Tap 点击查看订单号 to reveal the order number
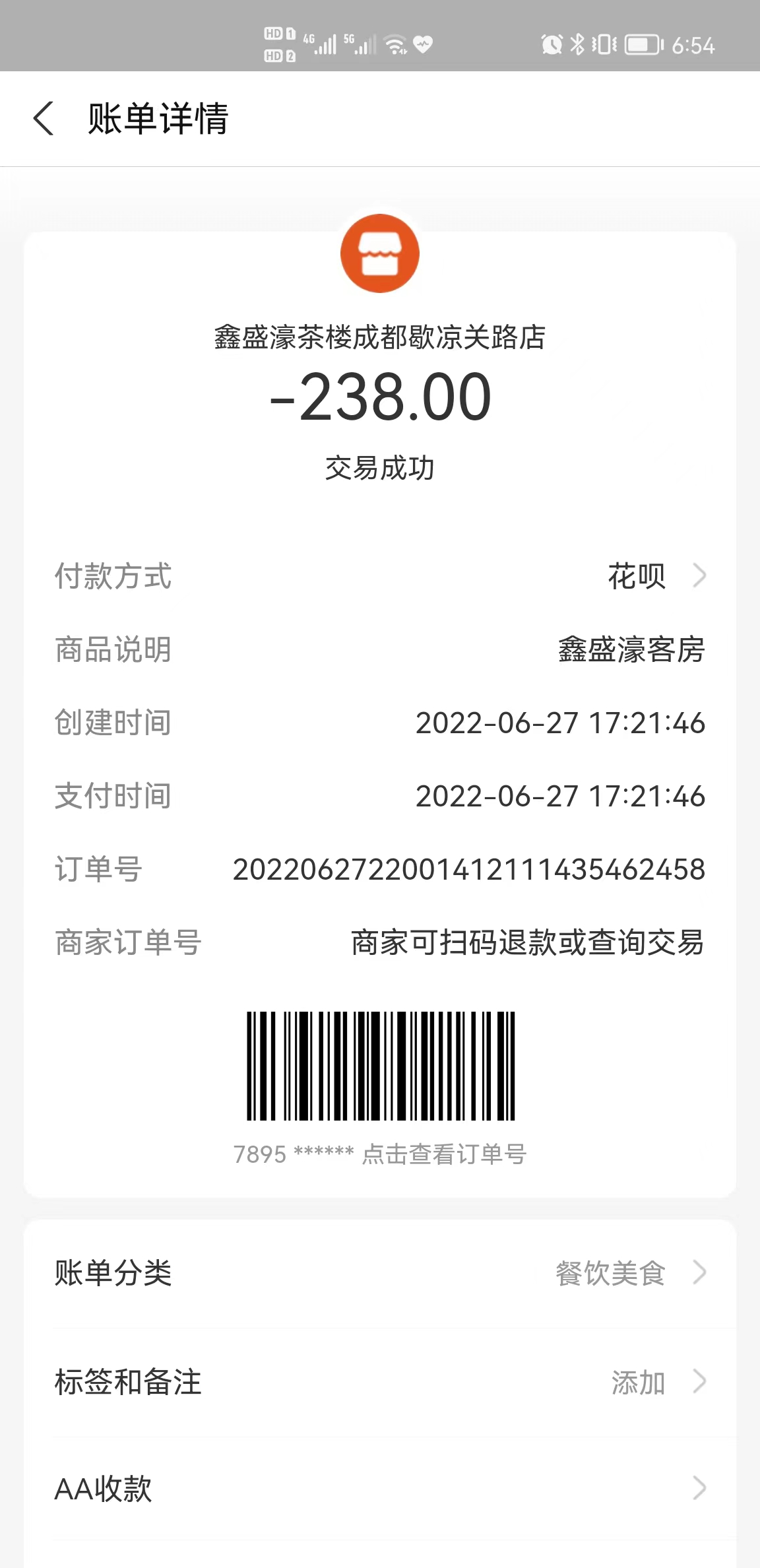This screenshot has height=1568, width=760. 444,1154
